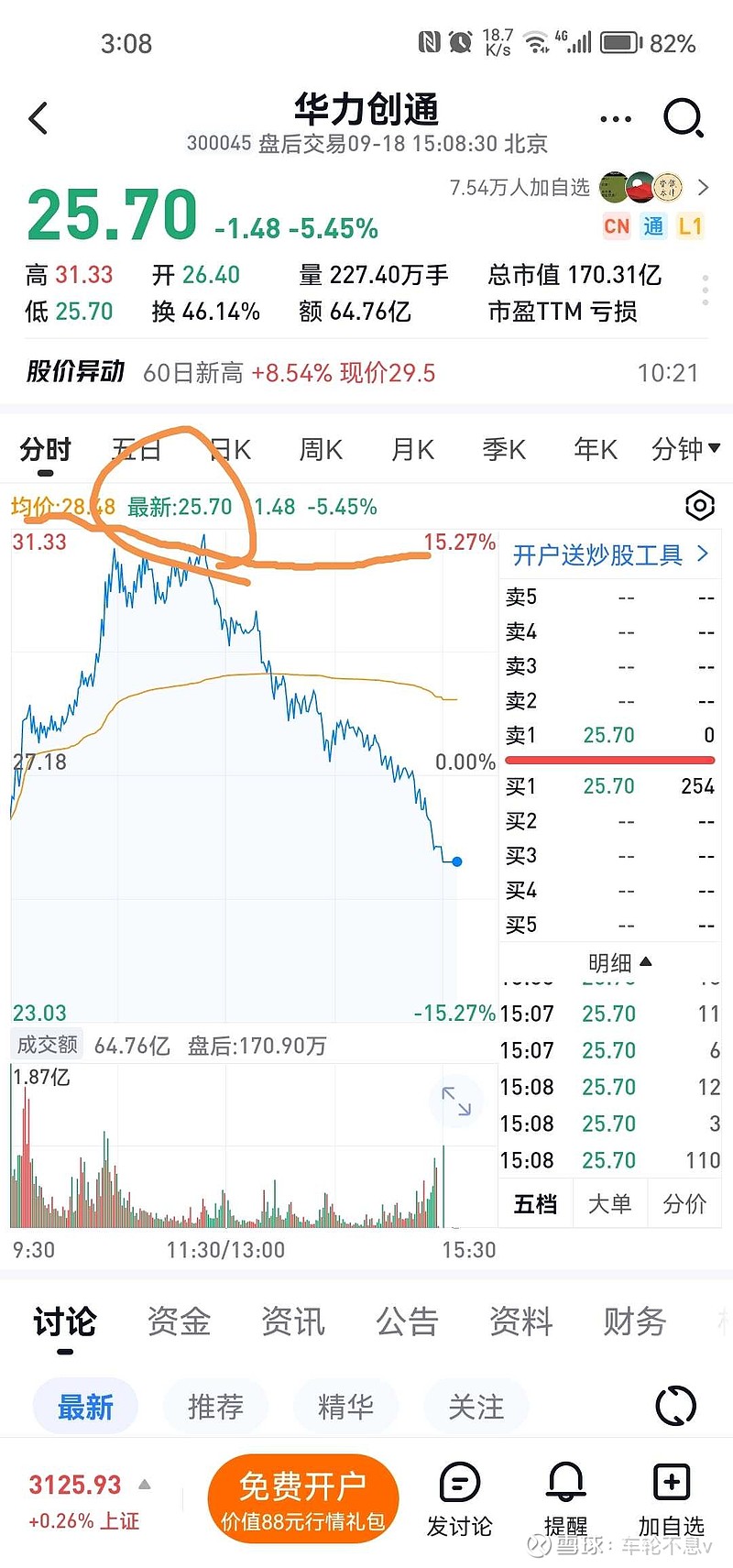Viewport: 733px width, 1568px height.
Task: Set a price alert via 提醒
Action: 565,1499
